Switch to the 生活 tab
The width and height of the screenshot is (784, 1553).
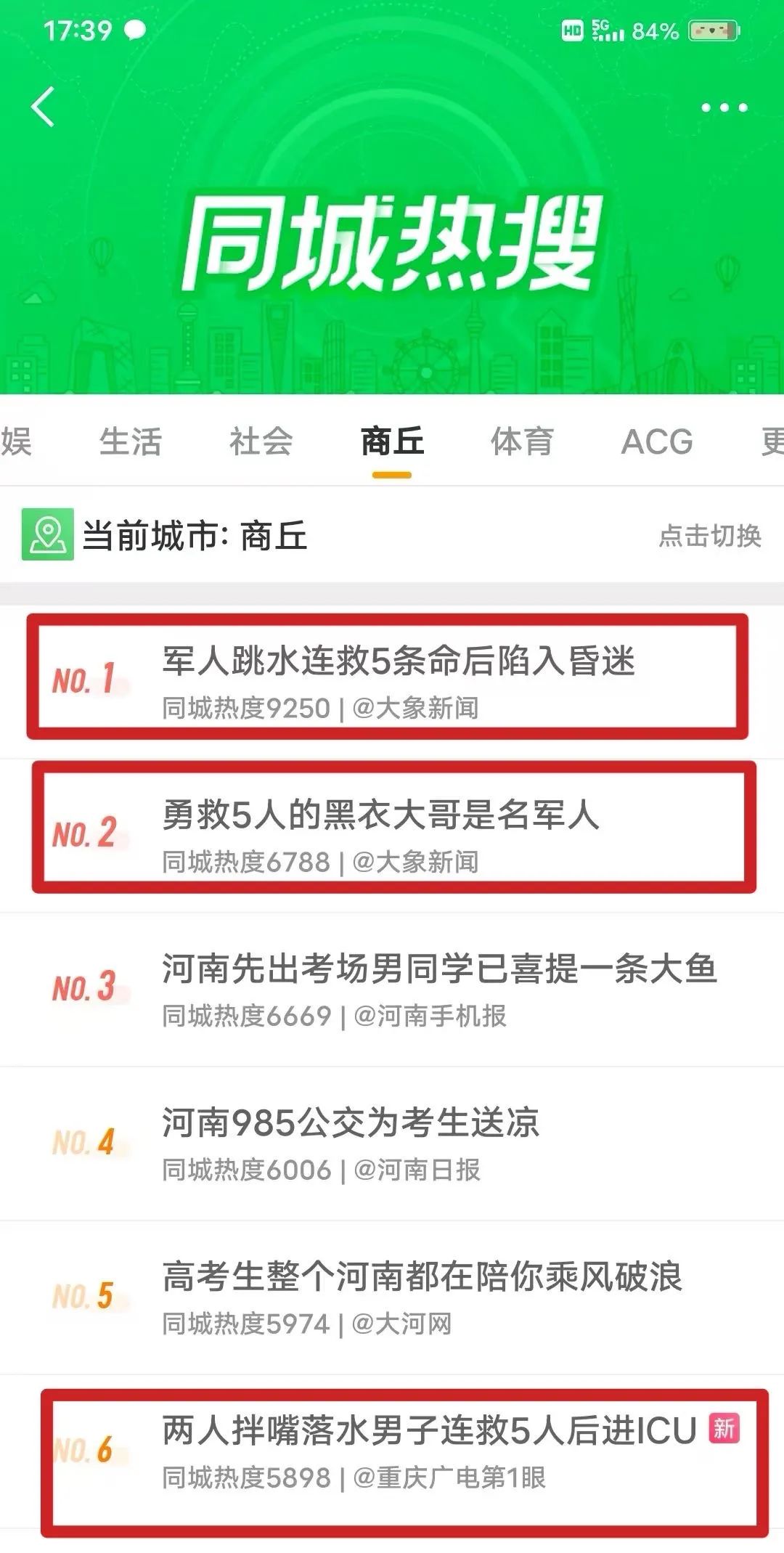131,441
